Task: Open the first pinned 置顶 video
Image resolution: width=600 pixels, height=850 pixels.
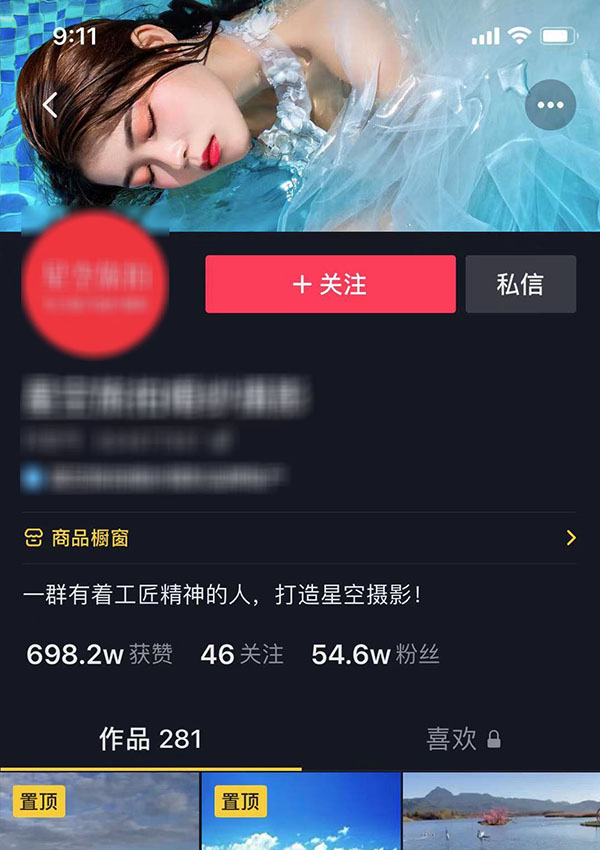Action: (x=100, y=812)
